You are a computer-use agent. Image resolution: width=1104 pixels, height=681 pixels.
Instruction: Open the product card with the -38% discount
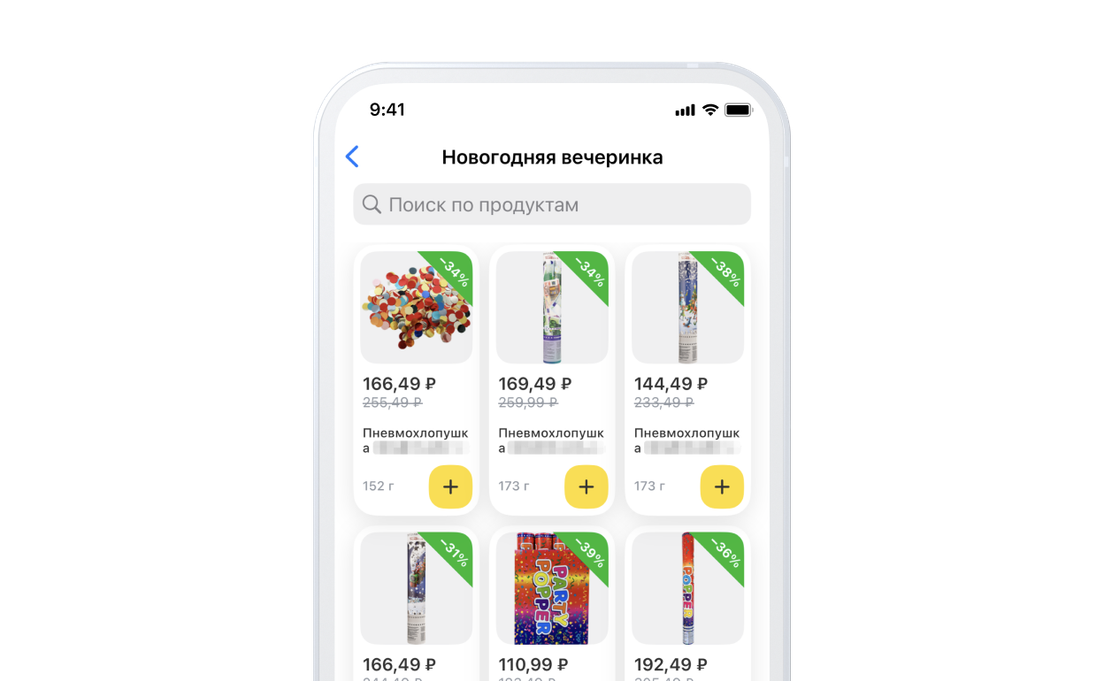(x=688, y=307)
